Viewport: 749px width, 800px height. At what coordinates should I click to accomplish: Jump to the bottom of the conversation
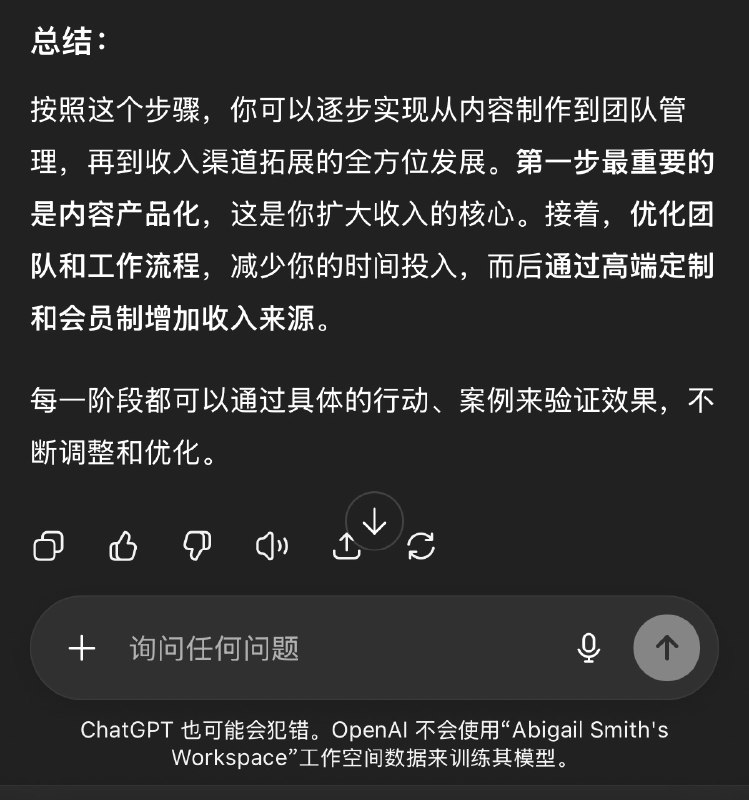[374, 521]
